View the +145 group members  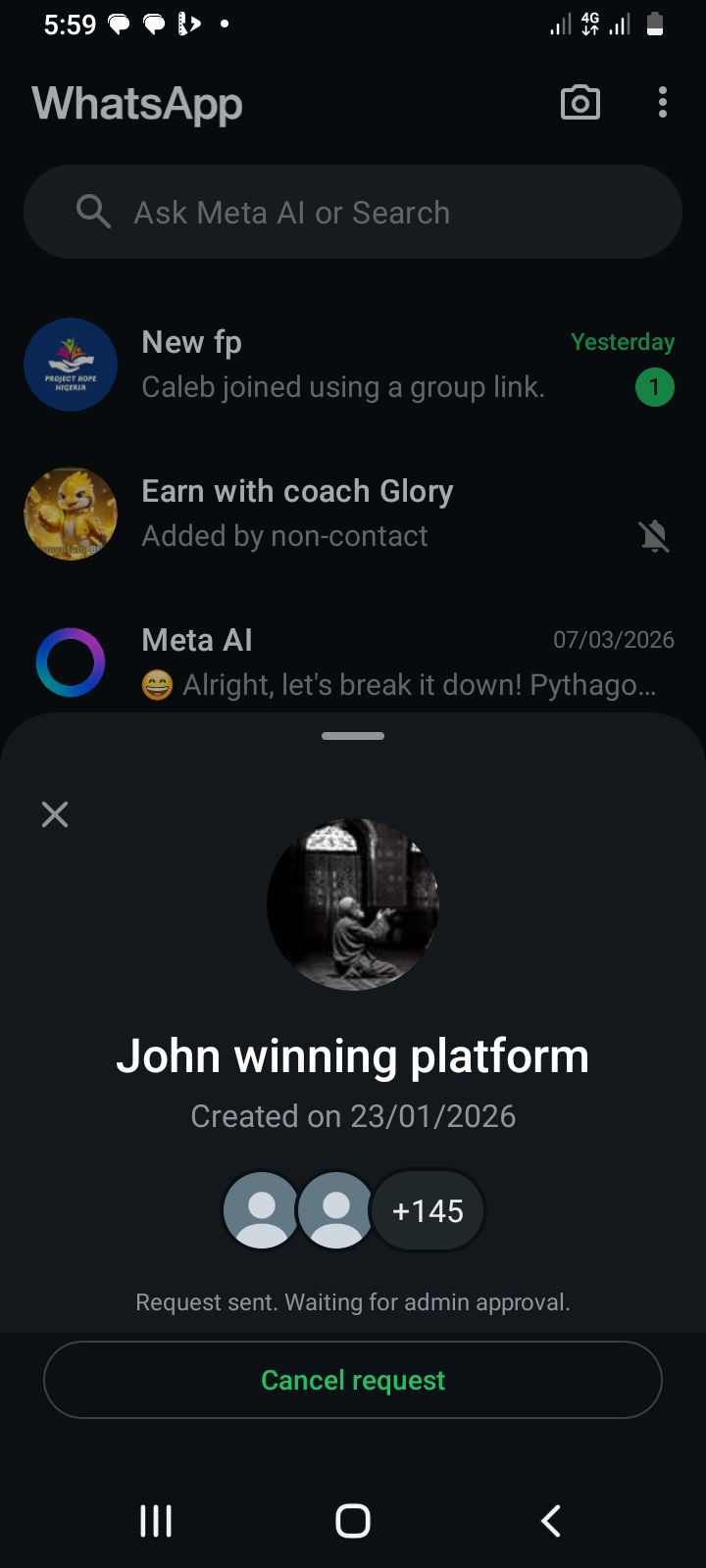428,1211
